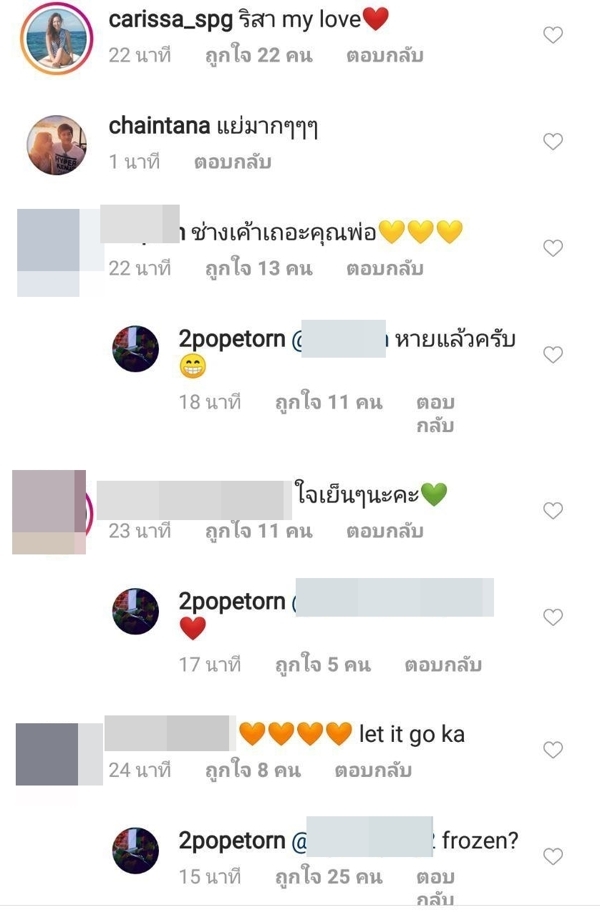Like 2popetorn's 'frozen?' reply
Image resolution: width=600 pixels, height=915 pixels.
(x=552, y=857)
